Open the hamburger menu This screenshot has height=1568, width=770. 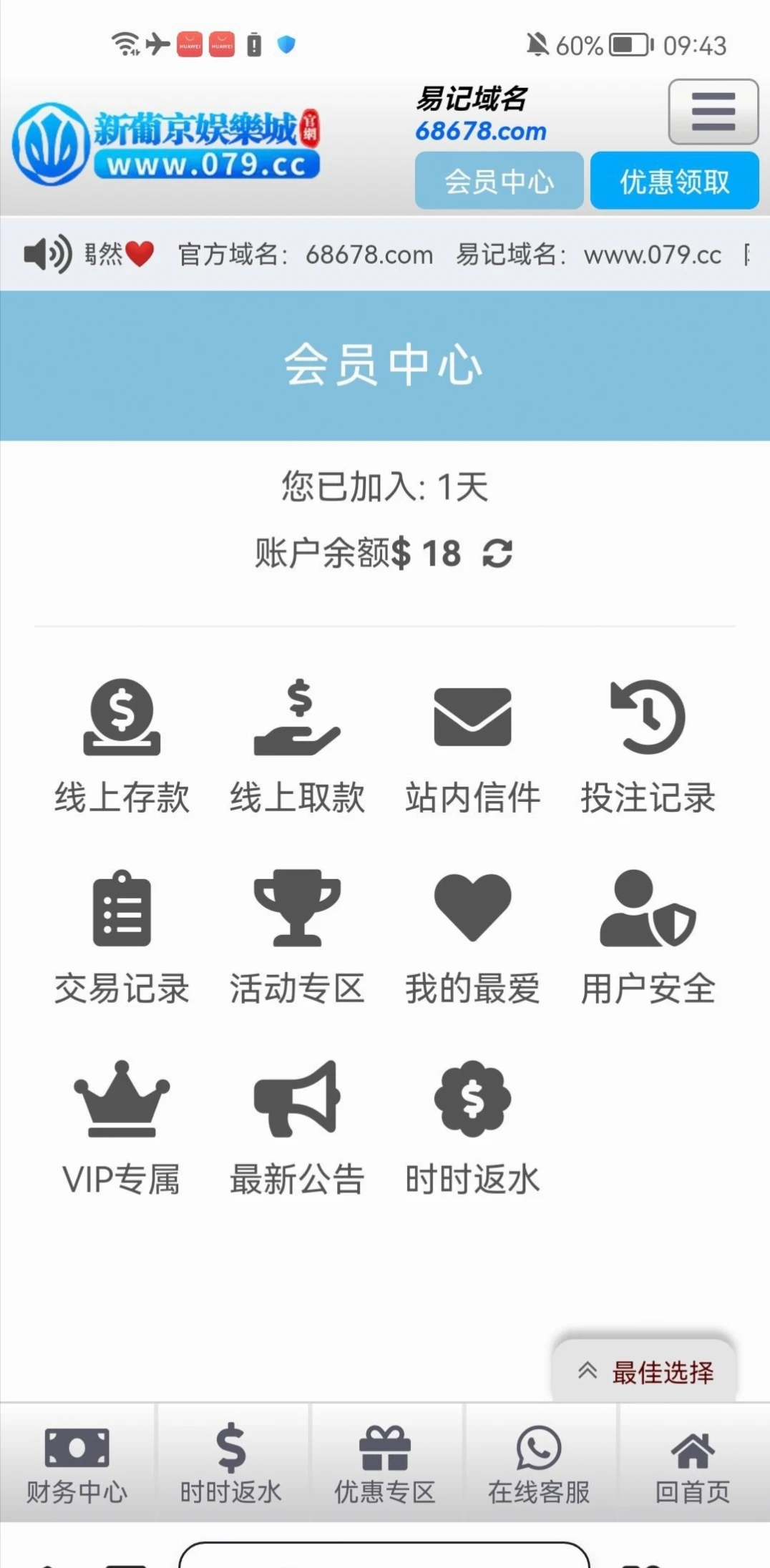point(713,112)
